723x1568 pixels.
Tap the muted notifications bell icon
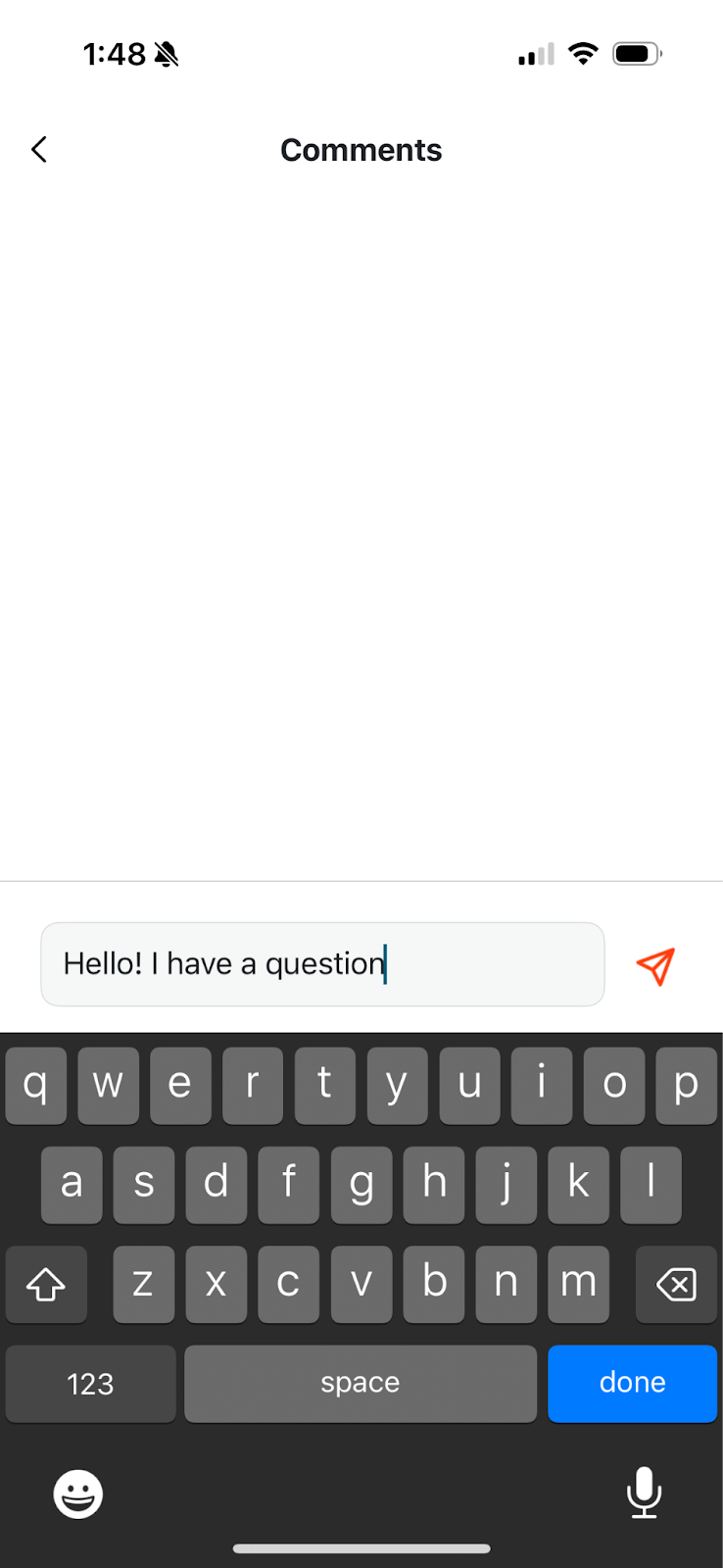pos(167,54)
